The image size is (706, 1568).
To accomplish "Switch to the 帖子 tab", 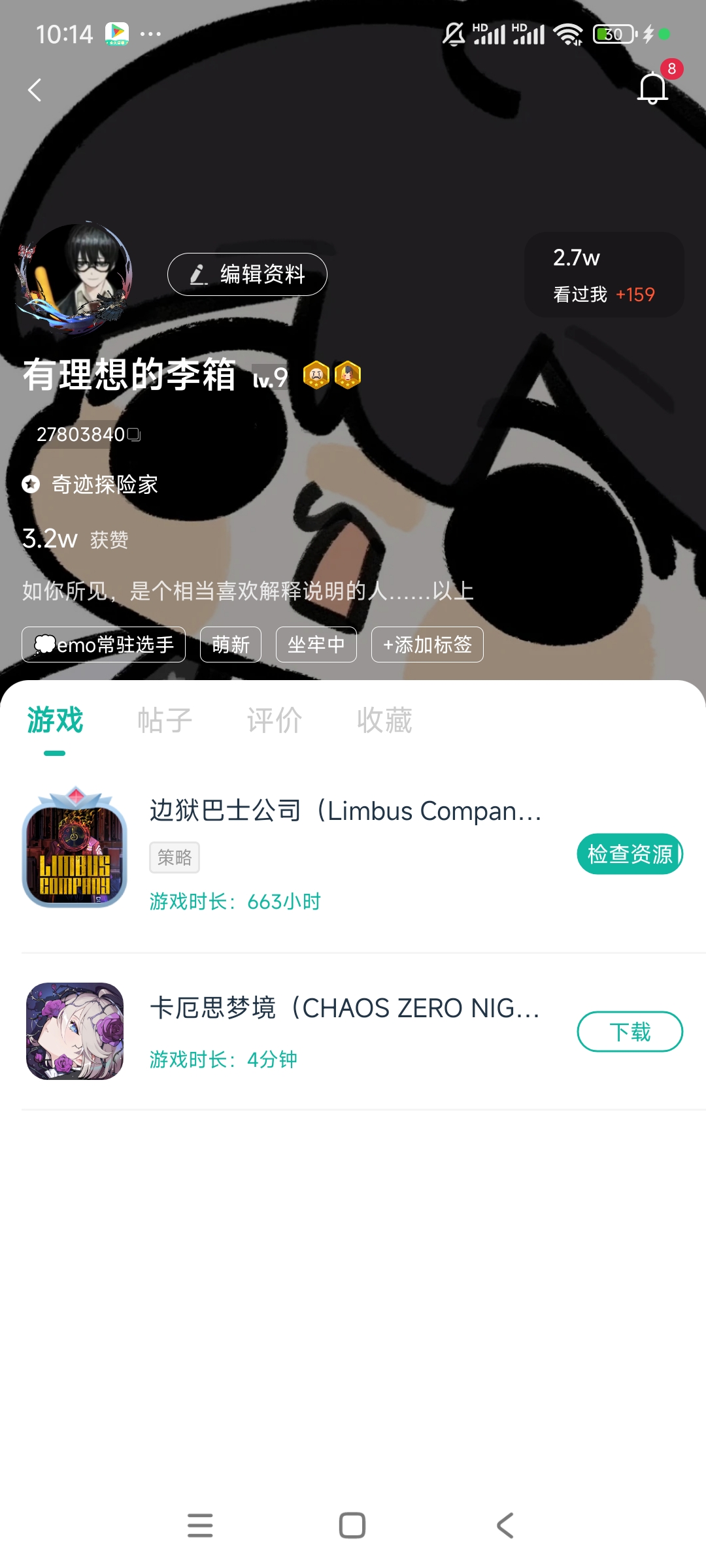I will pyautogui.click(x=165, y=721).
